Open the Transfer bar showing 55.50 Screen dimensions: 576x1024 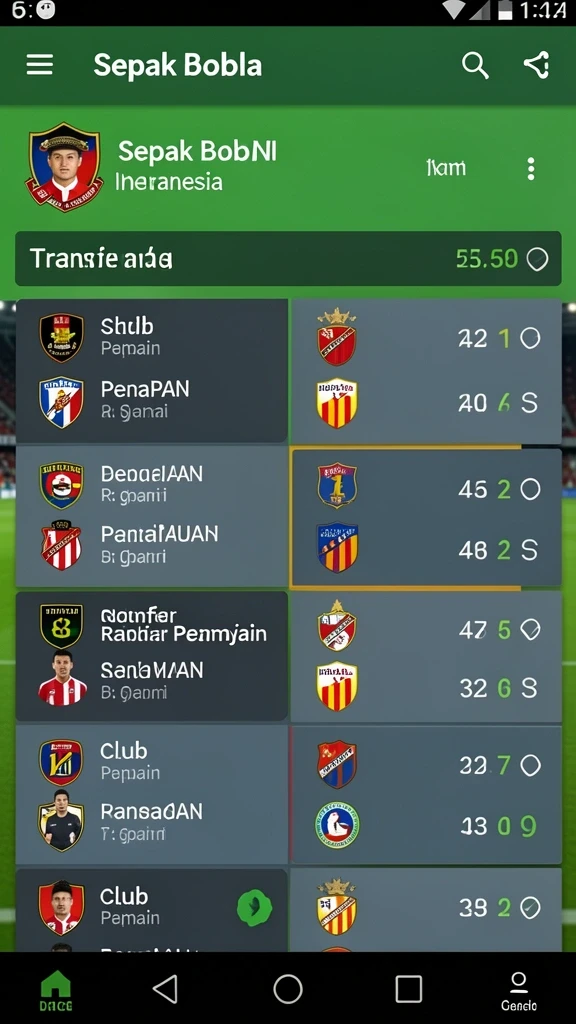point(288,259)
